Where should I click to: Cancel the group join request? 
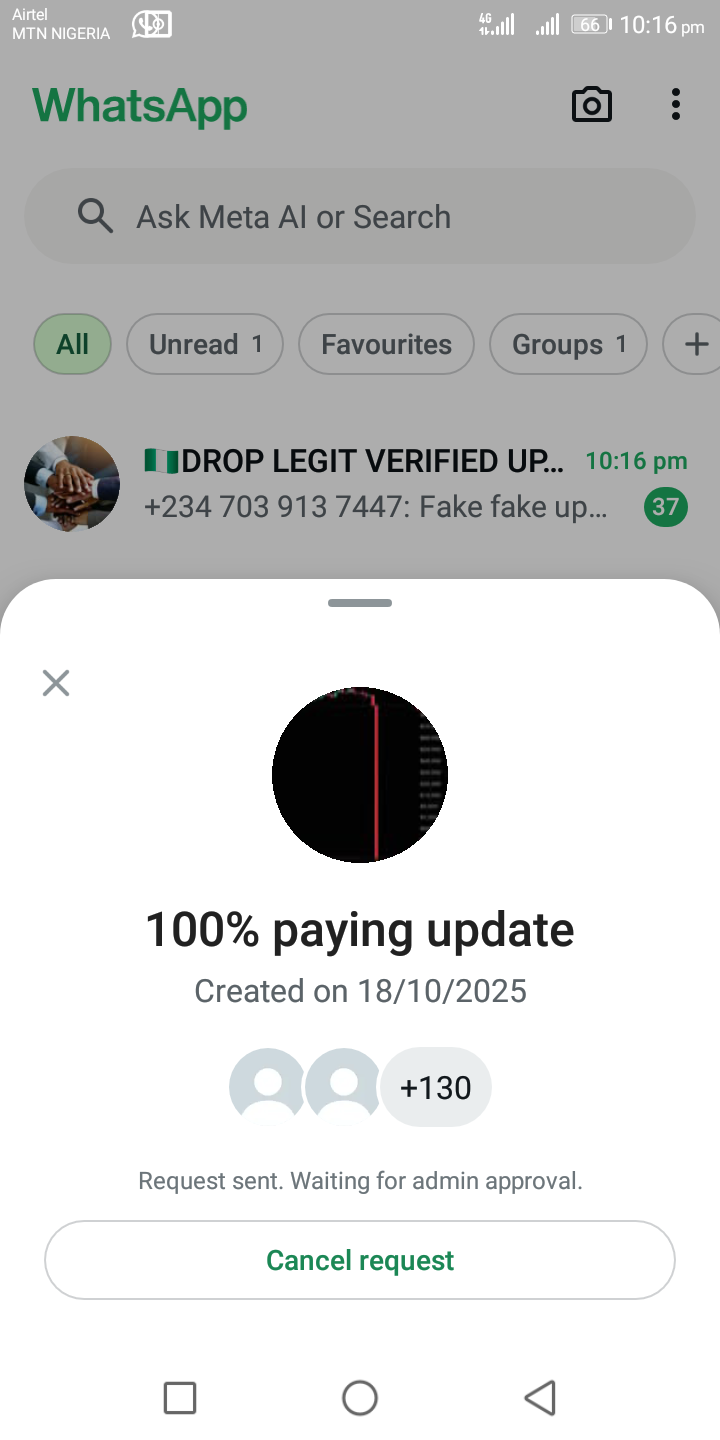360,1260
